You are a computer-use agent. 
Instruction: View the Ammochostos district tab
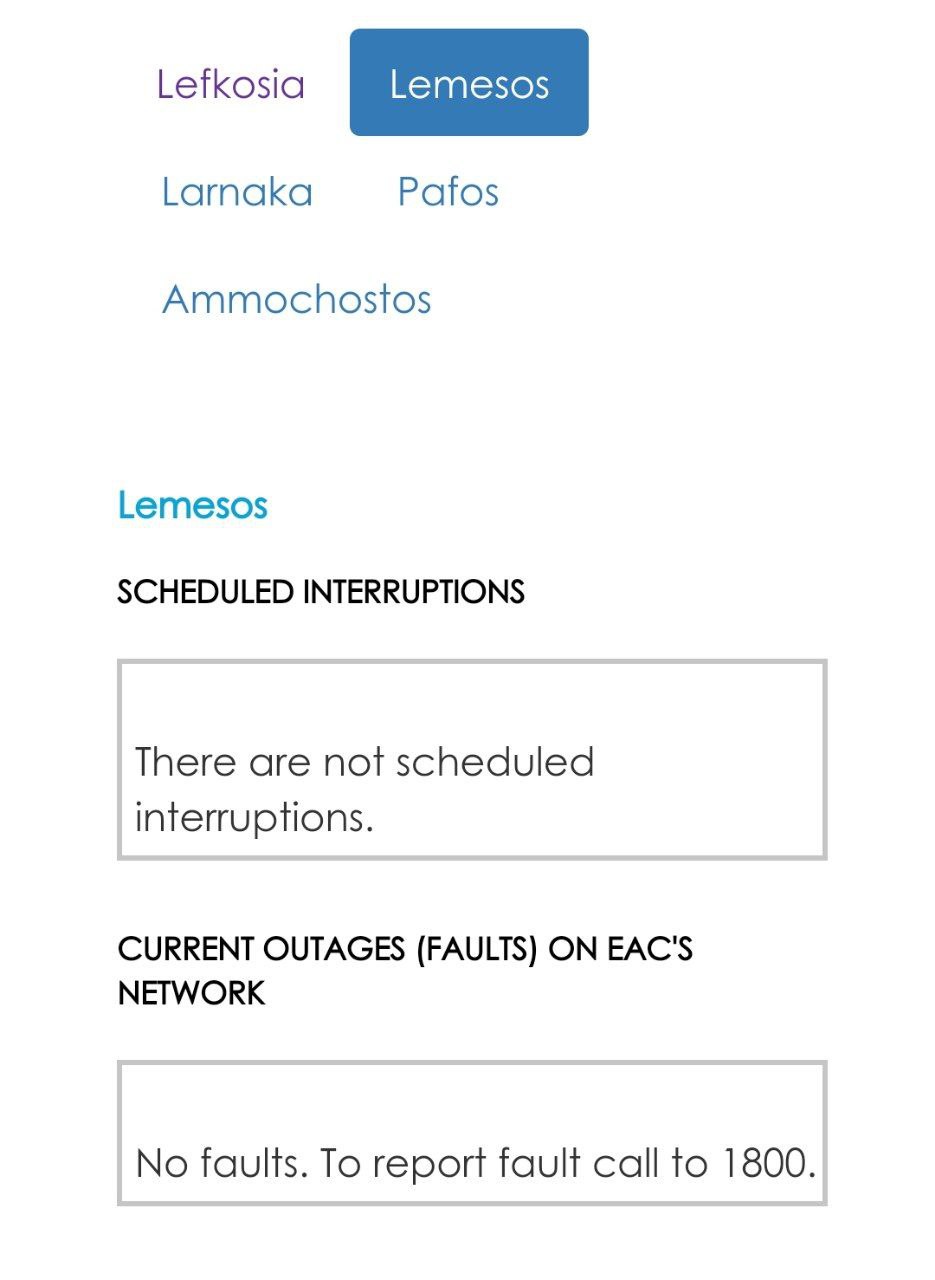coord(296,298)
